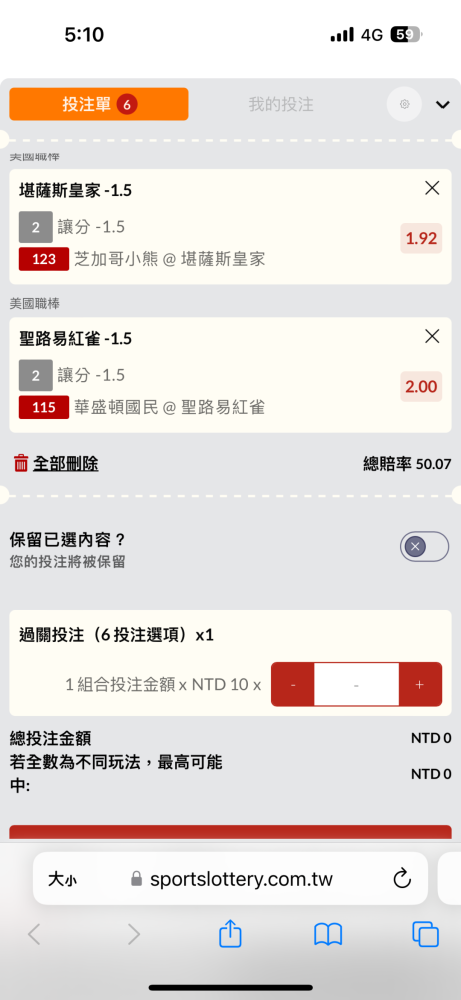Screen dimensions: 461x1000
Task: Tap the bet multiplier input field
Action: [x=356, y=684]
